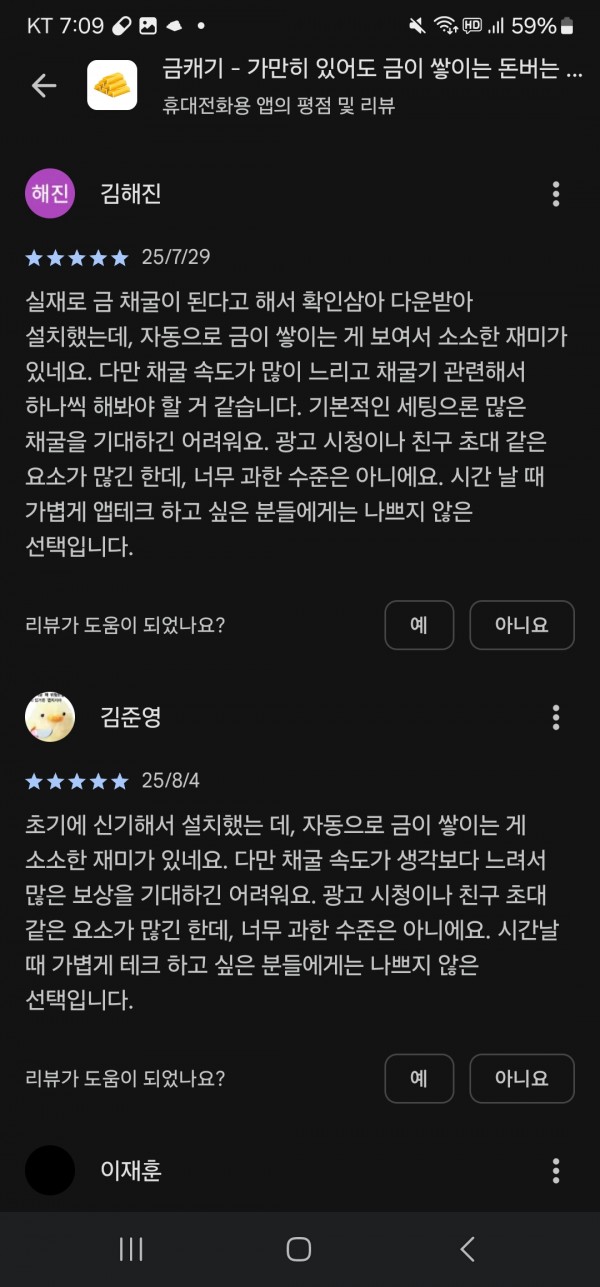
Task: Go to the home screen
Action: [299, 1248]
